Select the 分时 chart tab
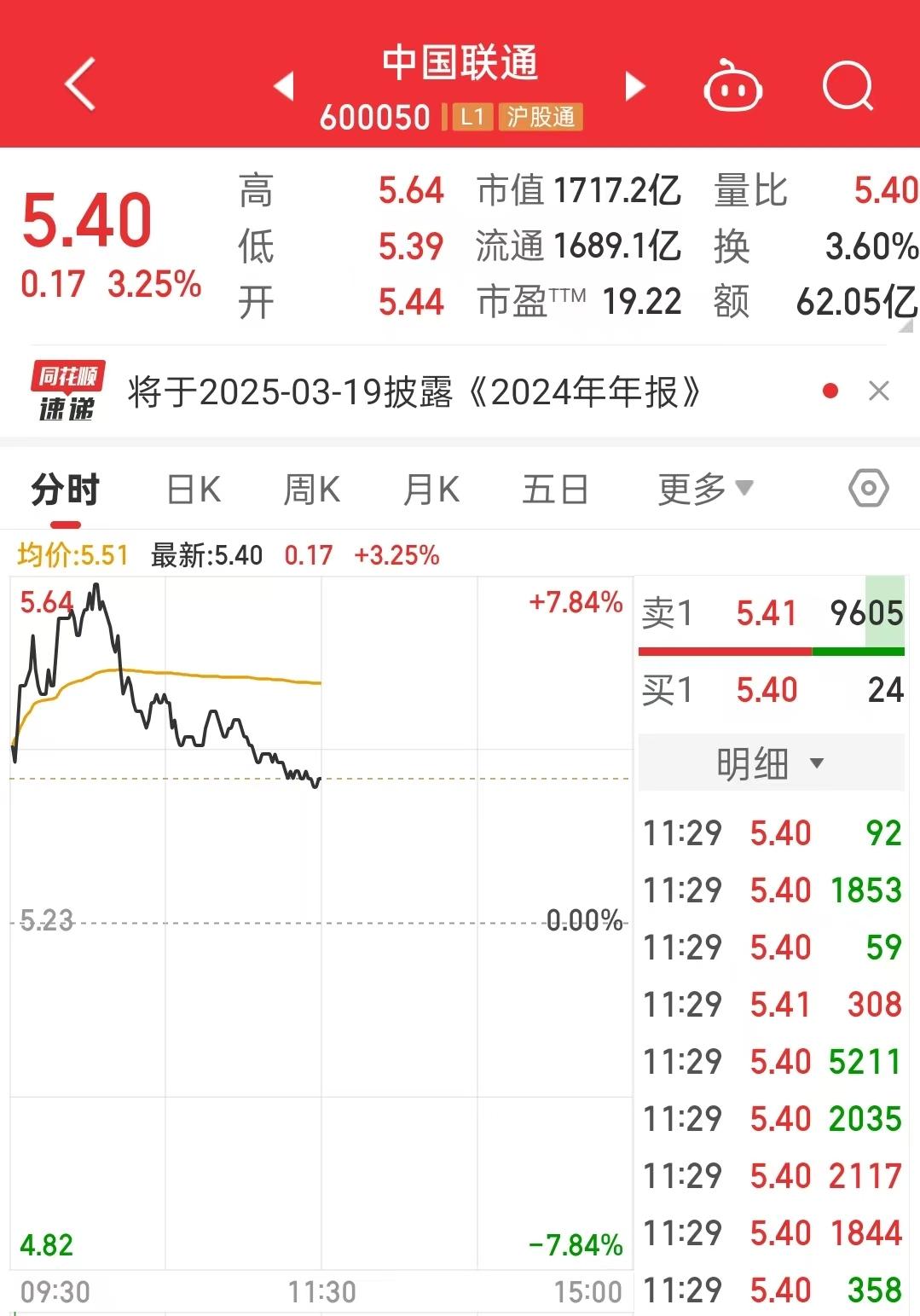The image size is (920, 1316). 65,490
